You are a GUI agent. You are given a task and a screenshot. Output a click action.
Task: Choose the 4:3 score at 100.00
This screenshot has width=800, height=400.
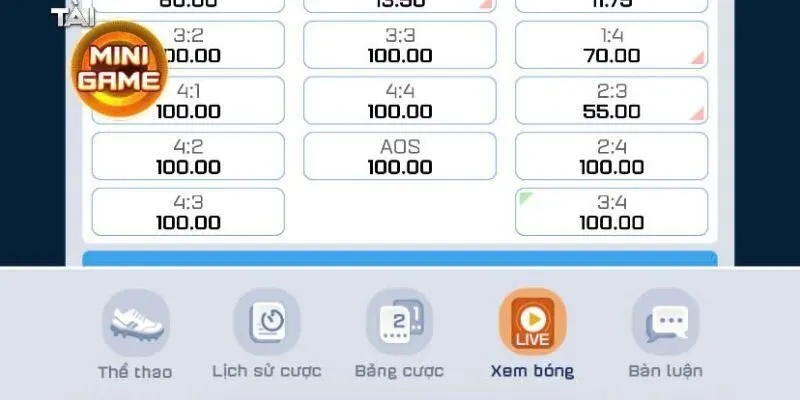point(188,212)
